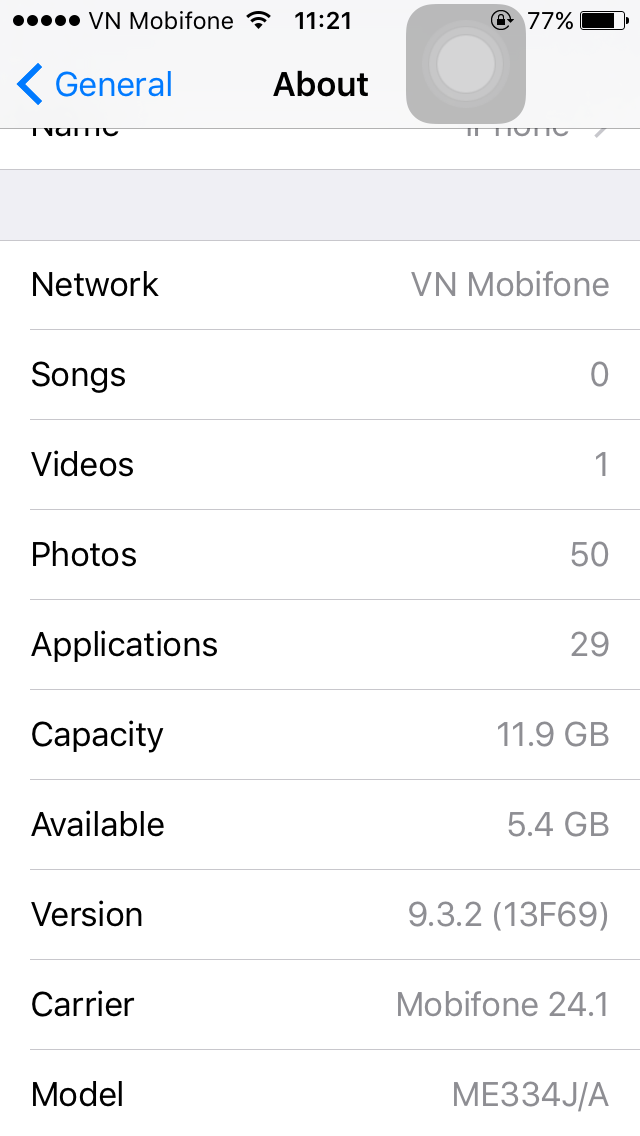Viewport: 640px width, 1136px height.
Task: Go back to General settings
Action: [94, 84]
